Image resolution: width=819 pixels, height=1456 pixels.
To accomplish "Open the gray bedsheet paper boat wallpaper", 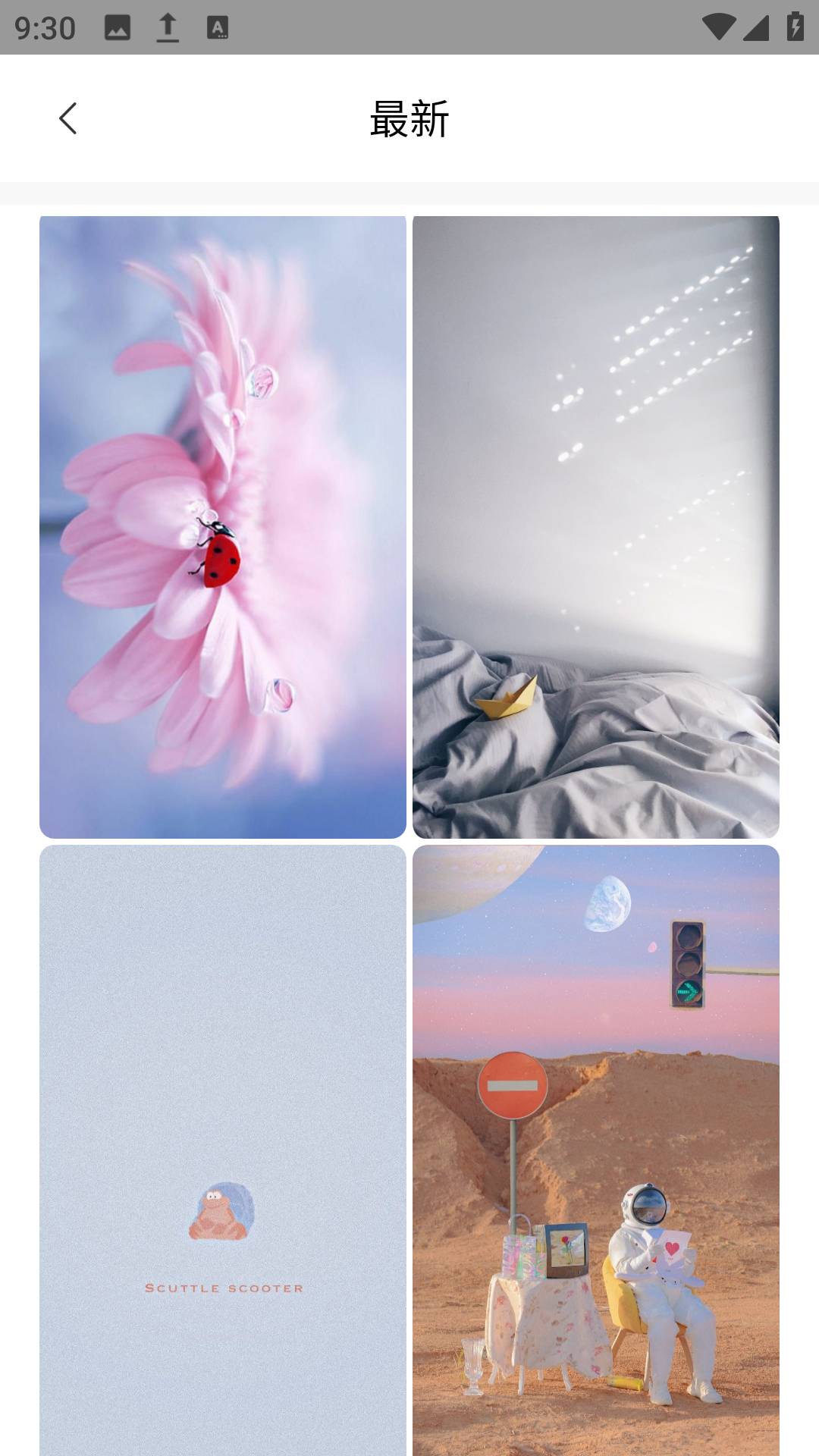I will [x=595, y=527].
